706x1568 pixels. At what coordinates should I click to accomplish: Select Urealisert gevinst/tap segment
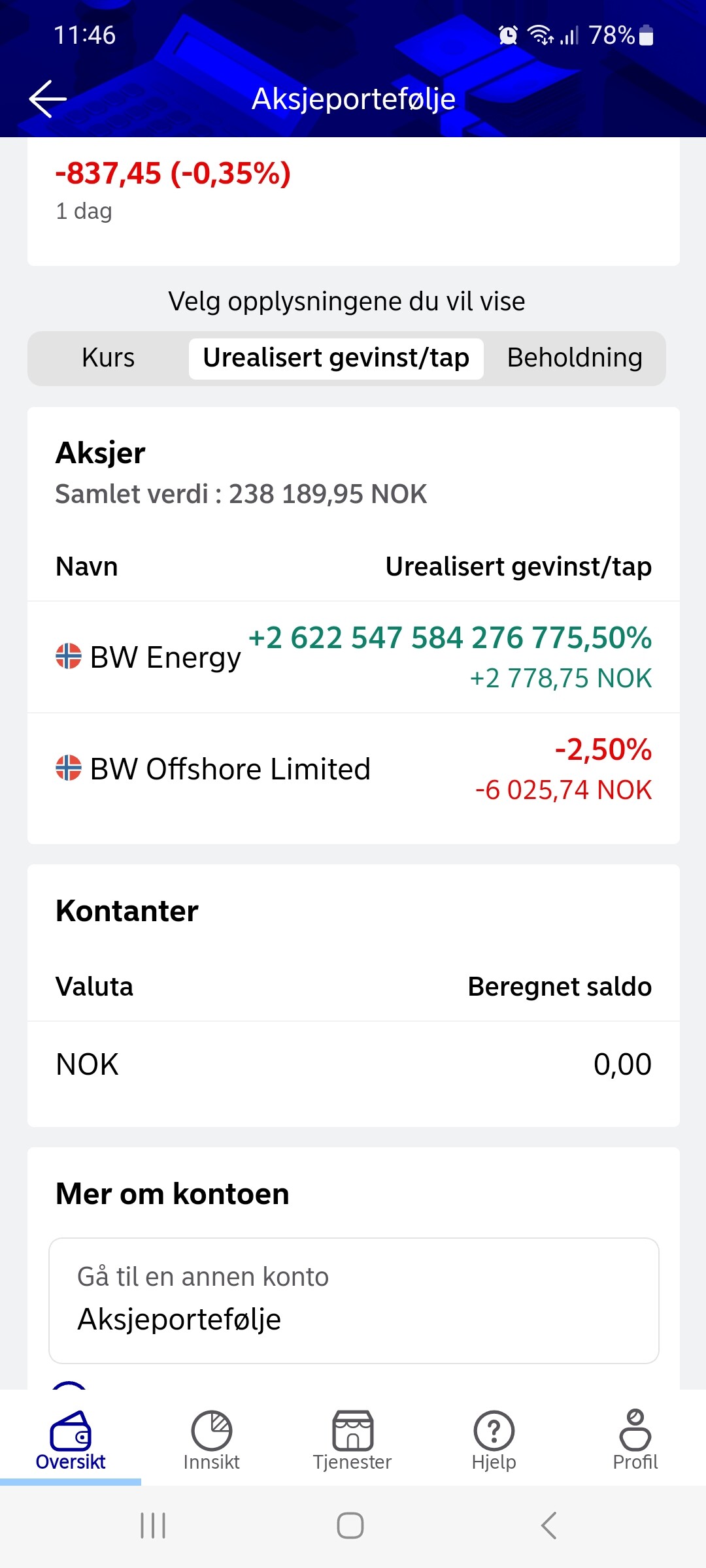pyautogui.click(x=336, y=358)
